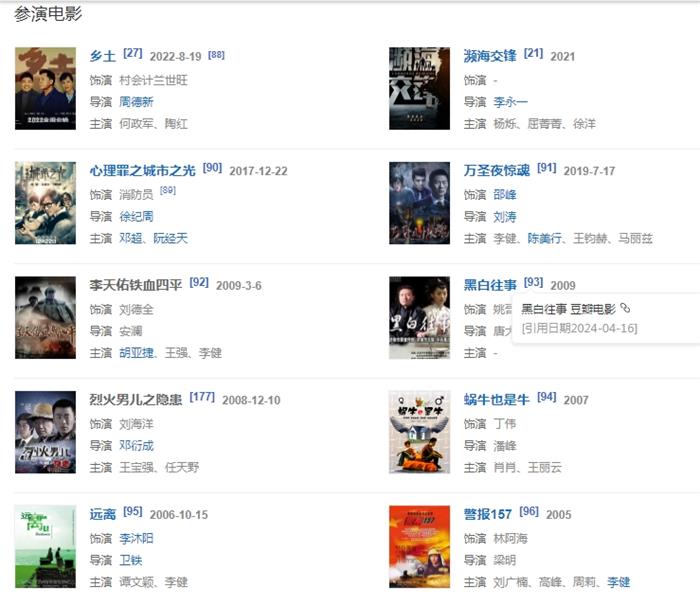The image size is (700, 606).
Task: Open the movie link 远离
Action: coord(102,514)
